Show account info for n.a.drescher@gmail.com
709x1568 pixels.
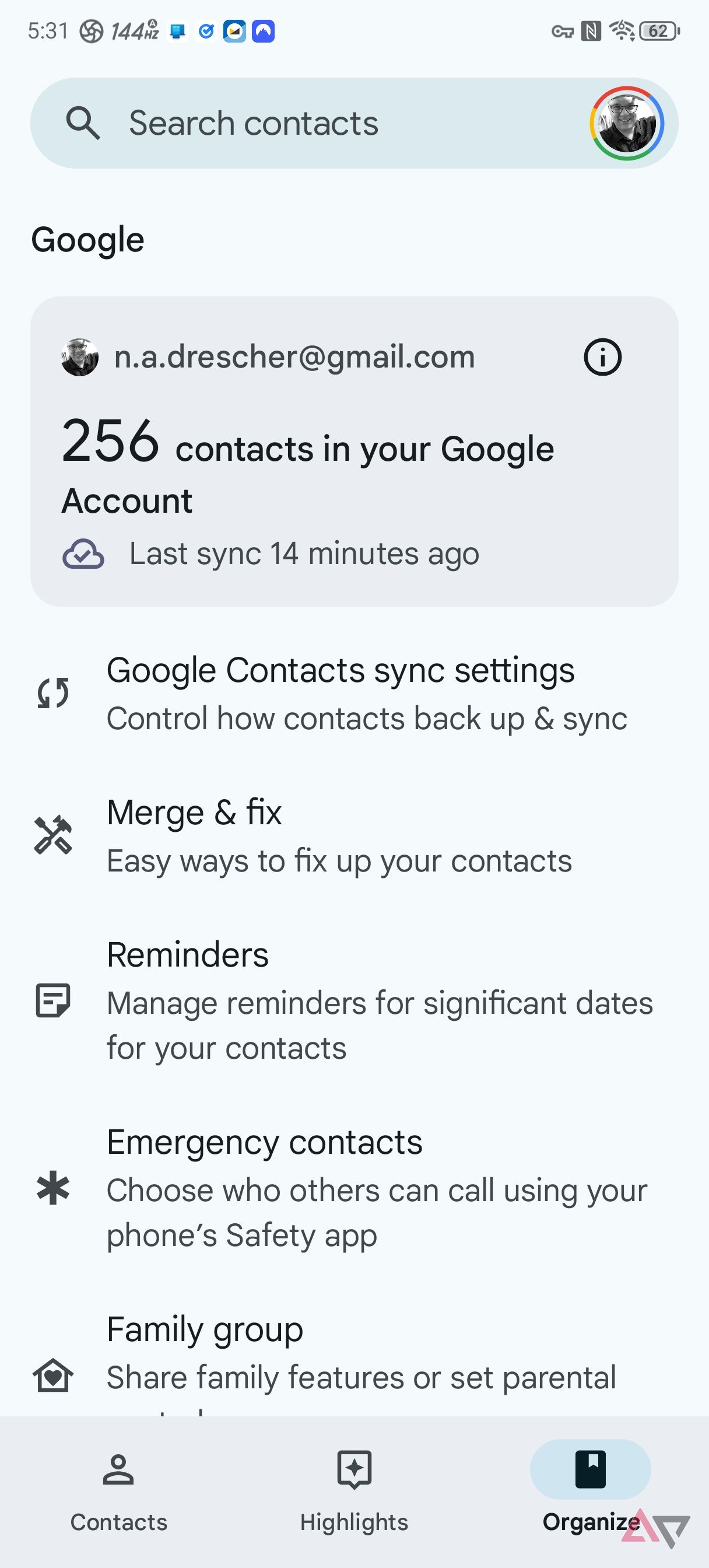pyautogui.click(x=602, y=358)
